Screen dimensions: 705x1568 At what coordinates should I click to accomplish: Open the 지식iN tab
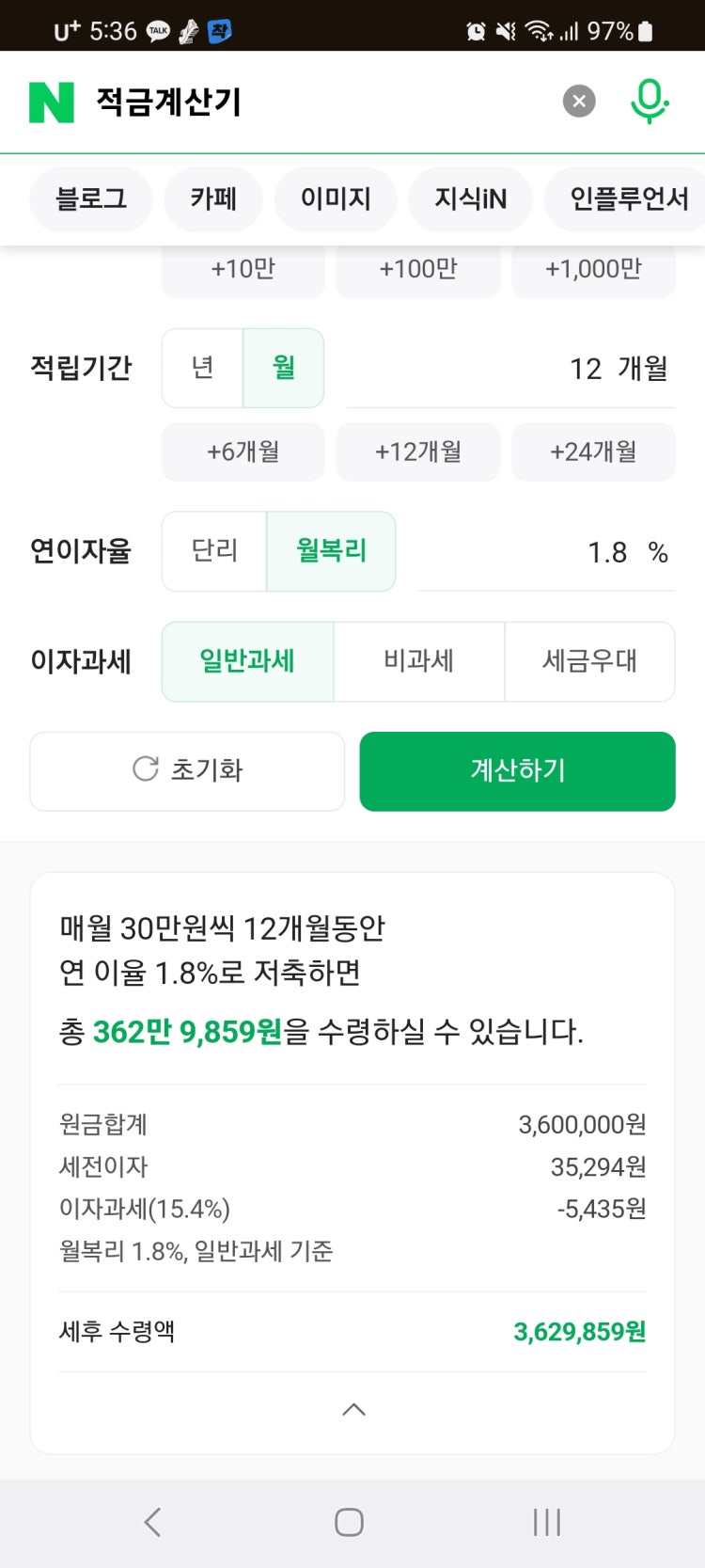pyautogui.click(x=469, y=199)
